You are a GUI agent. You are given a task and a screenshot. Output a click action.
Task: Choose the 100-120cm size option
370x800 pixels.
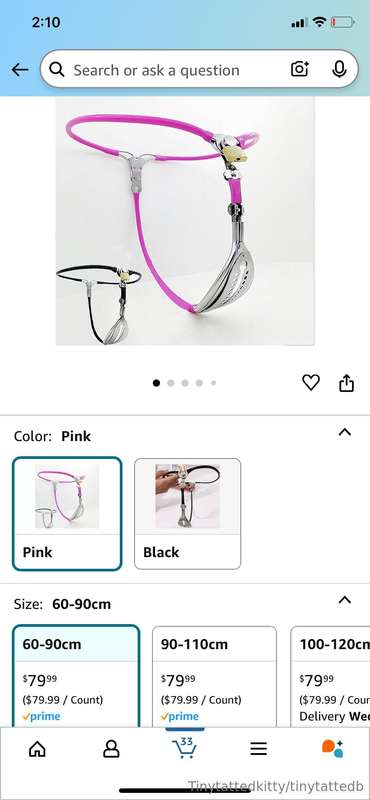pyautogui.click(x=330, y=676)
